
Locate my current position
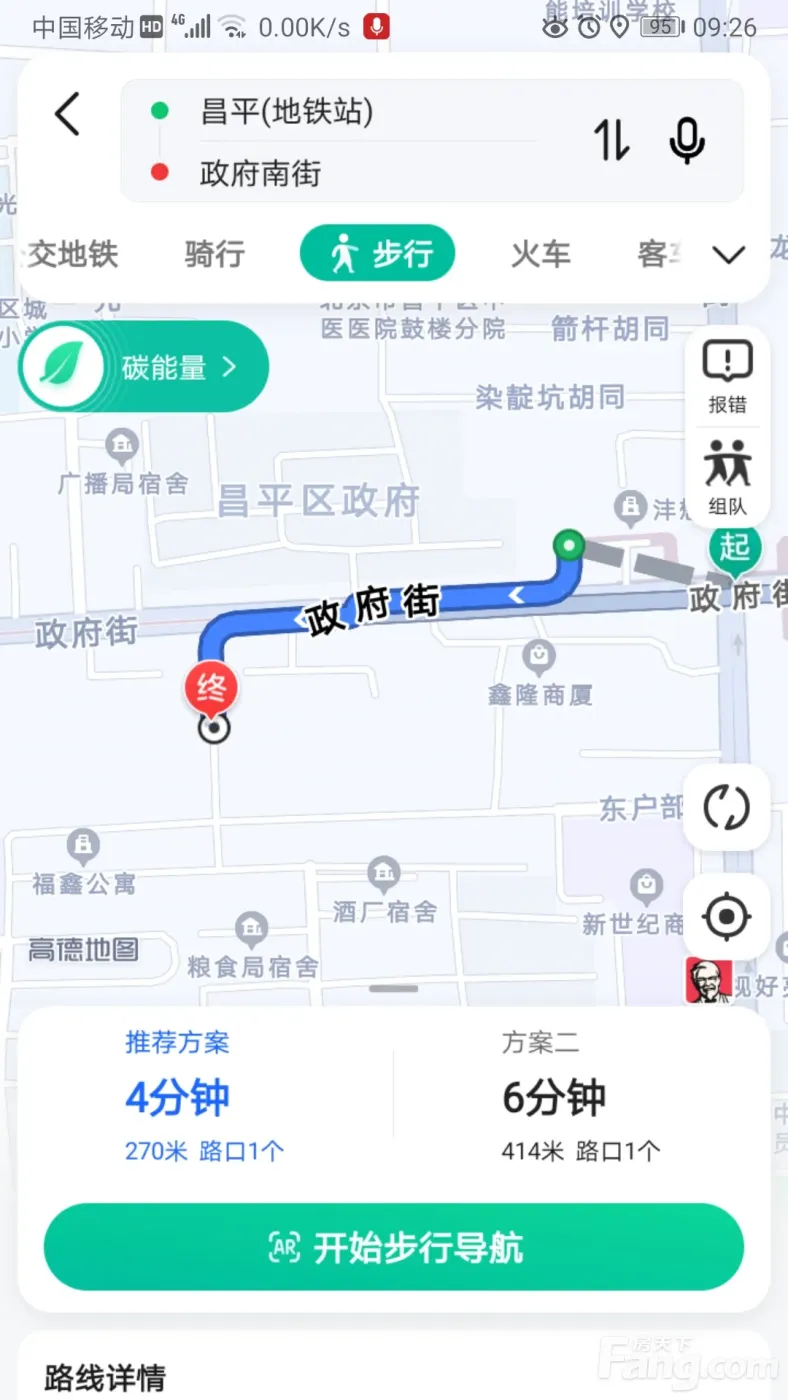tap(727, 916)
